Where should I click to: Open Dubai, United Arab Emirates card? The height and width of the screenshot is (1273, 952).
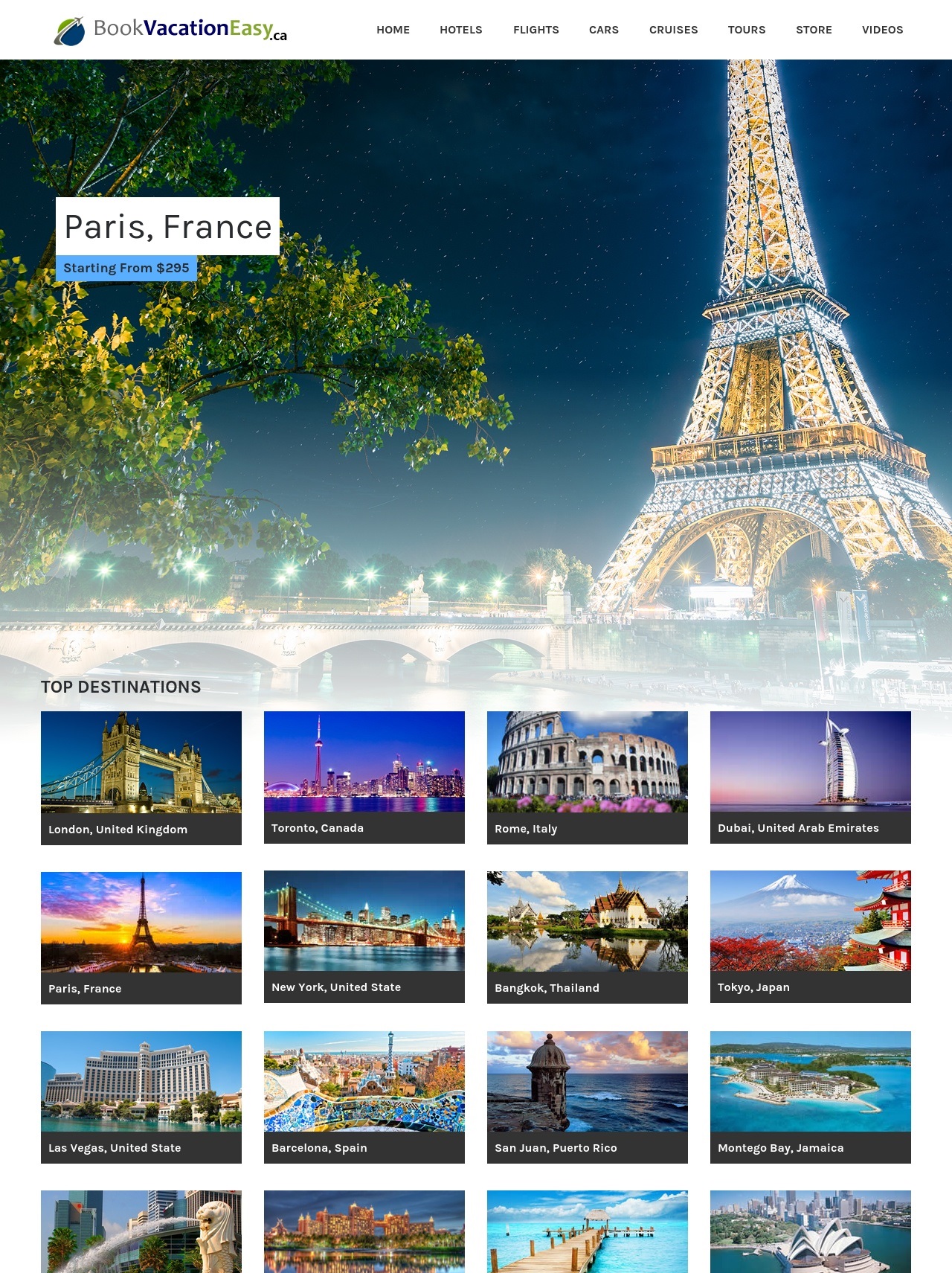[811, 777]
